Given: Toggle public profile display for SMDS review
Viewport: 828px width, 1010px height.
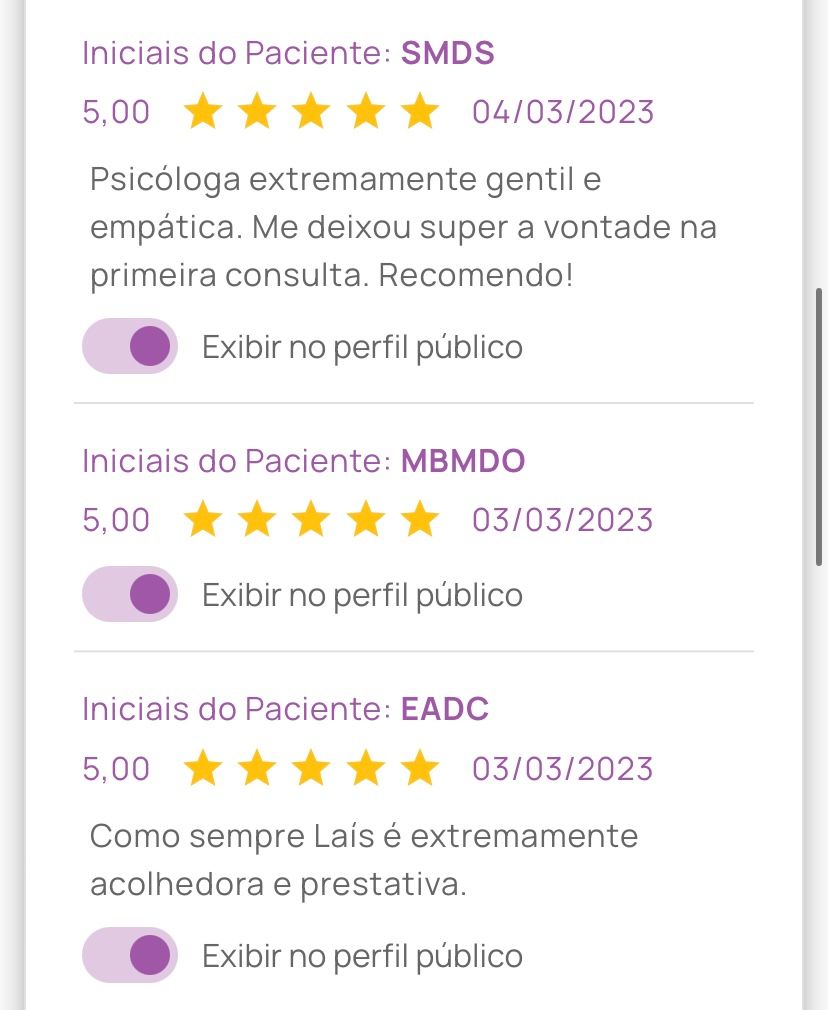Looking at the screenshot, I should point(130,346).
